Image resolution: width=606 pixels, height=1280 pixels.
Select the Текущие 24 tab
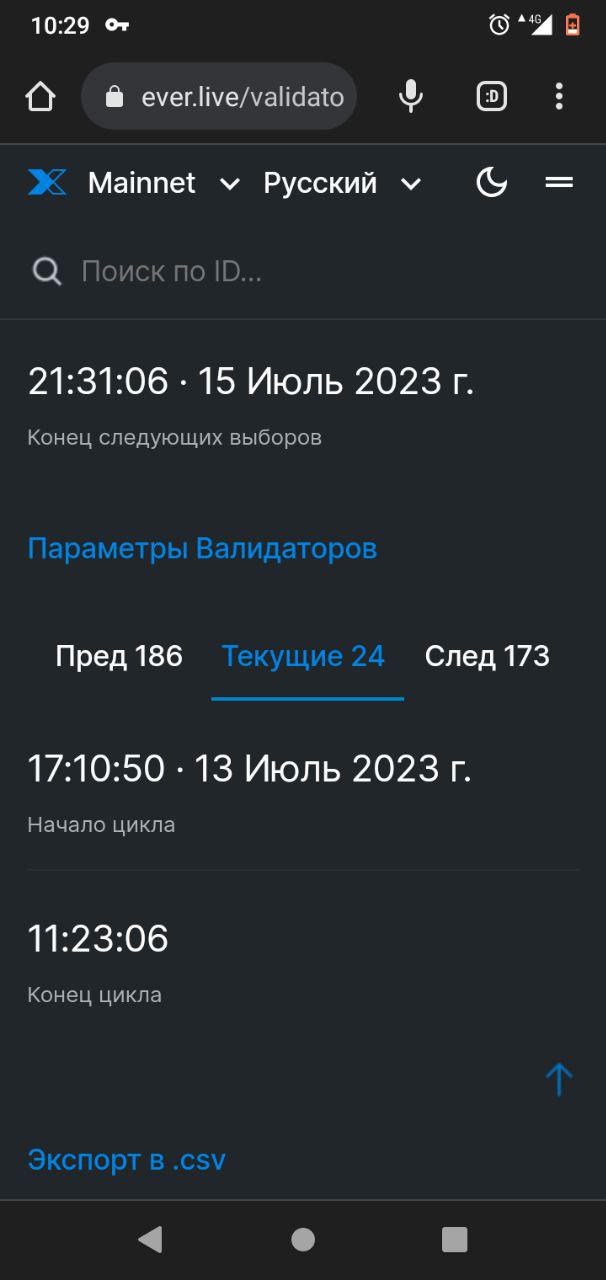(303, 656)
